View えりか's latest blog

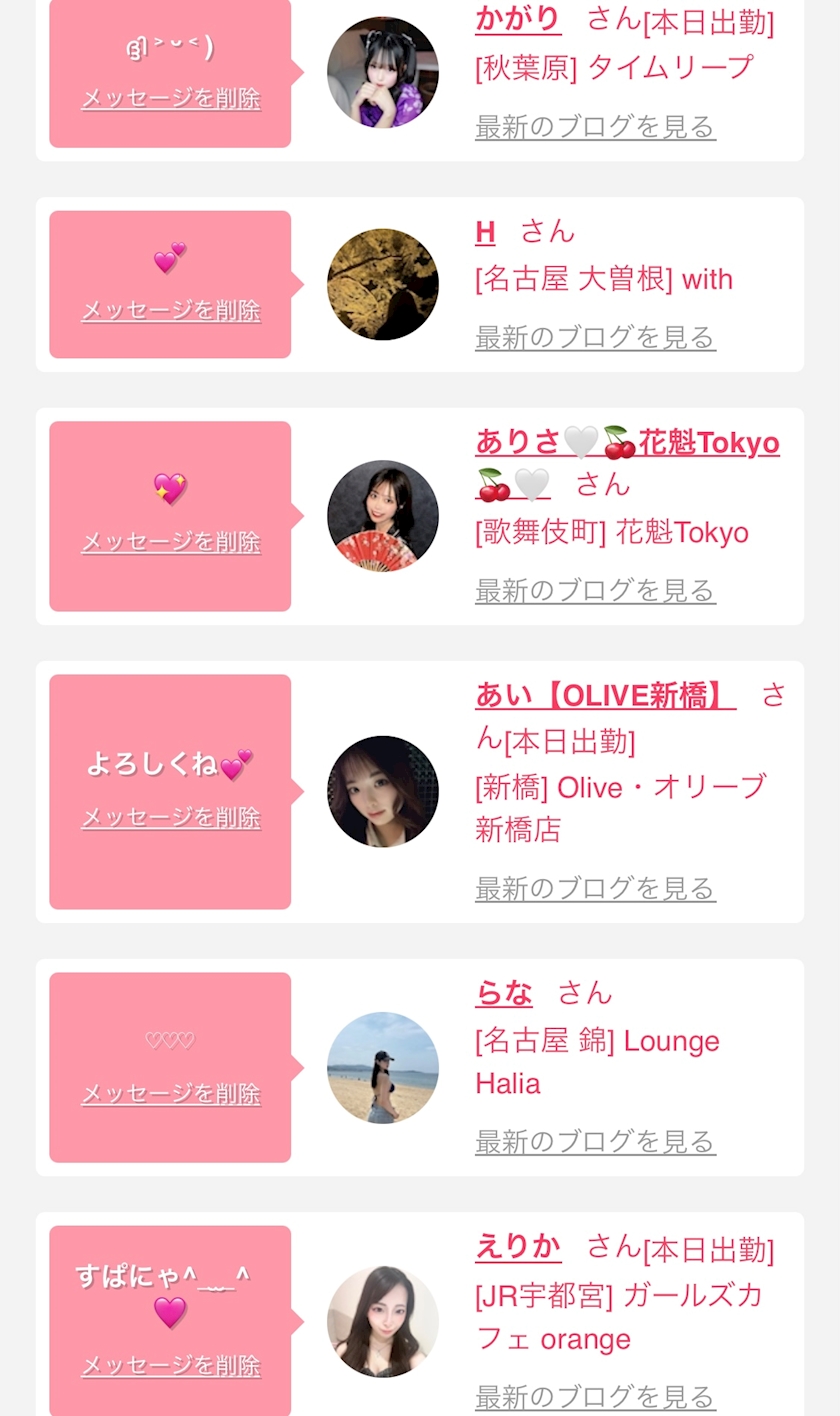click(x=595, y=1396)
